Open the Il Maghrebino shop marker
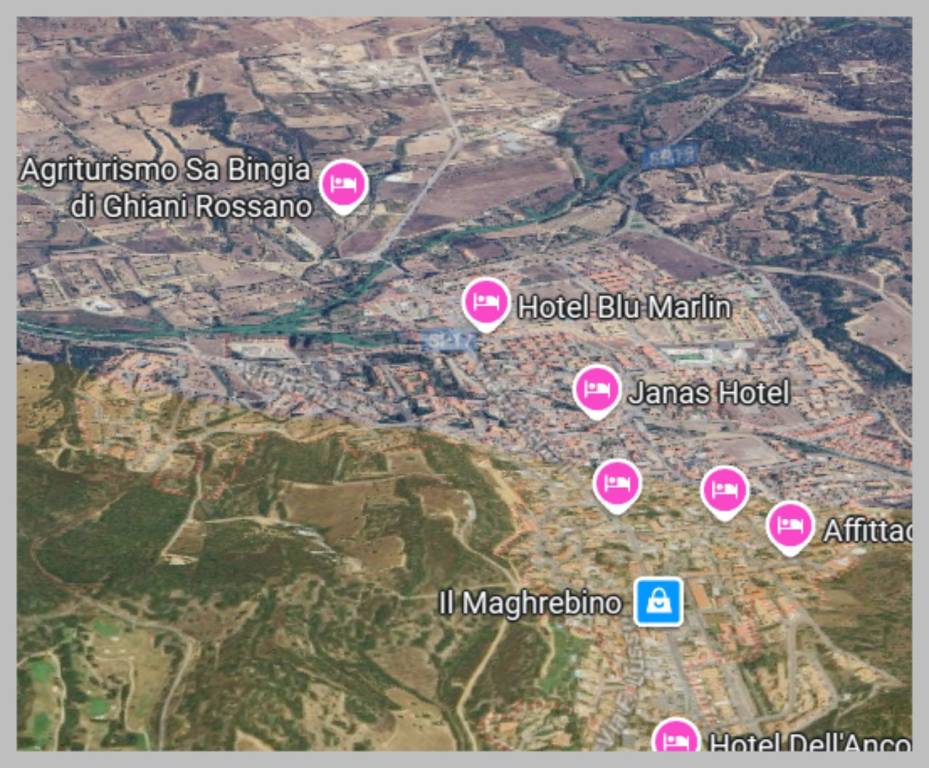Image resolution: width=929 pixels, height=768 pixels. [x=659, y=601]
